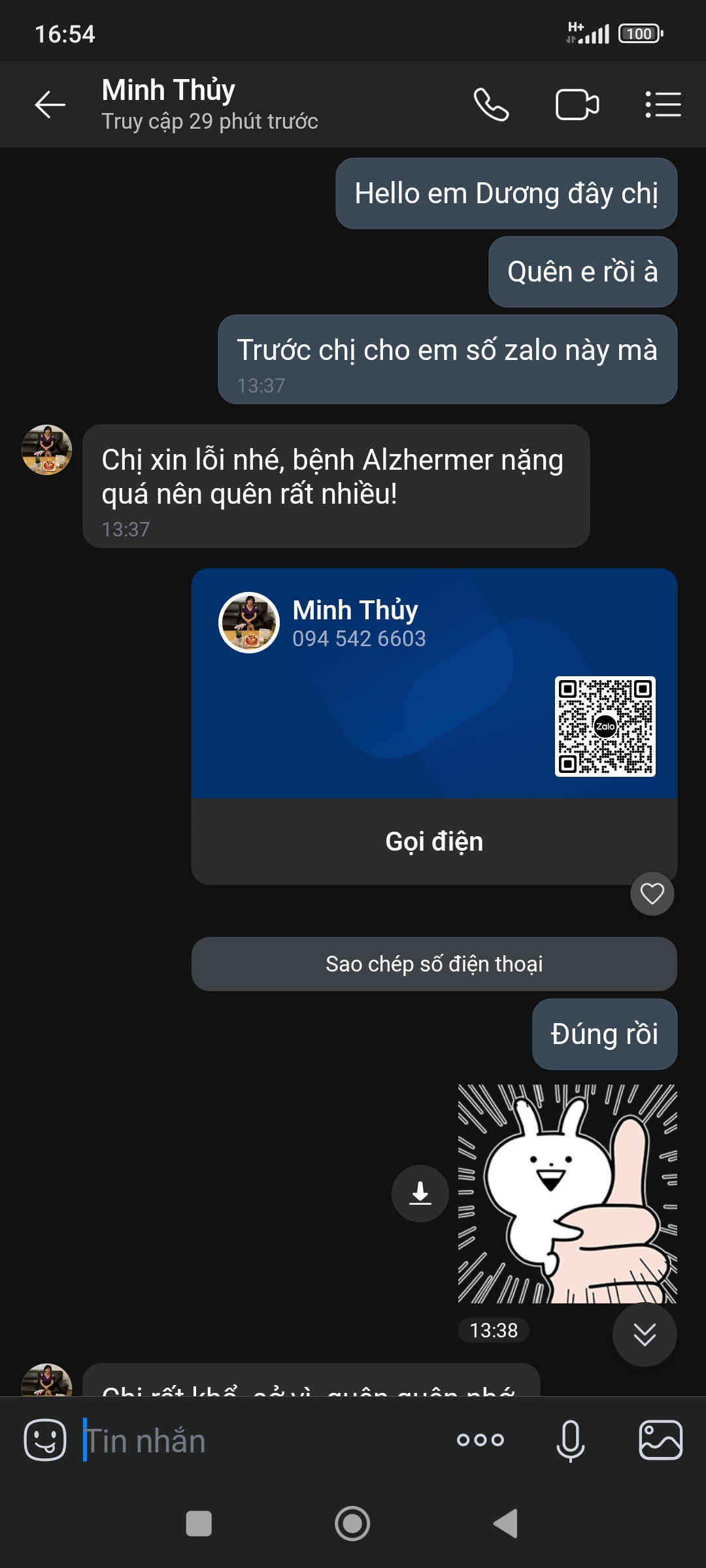Show recent apps
This screenshot has height=1568, width=706.
click(x=199, y=1524)
